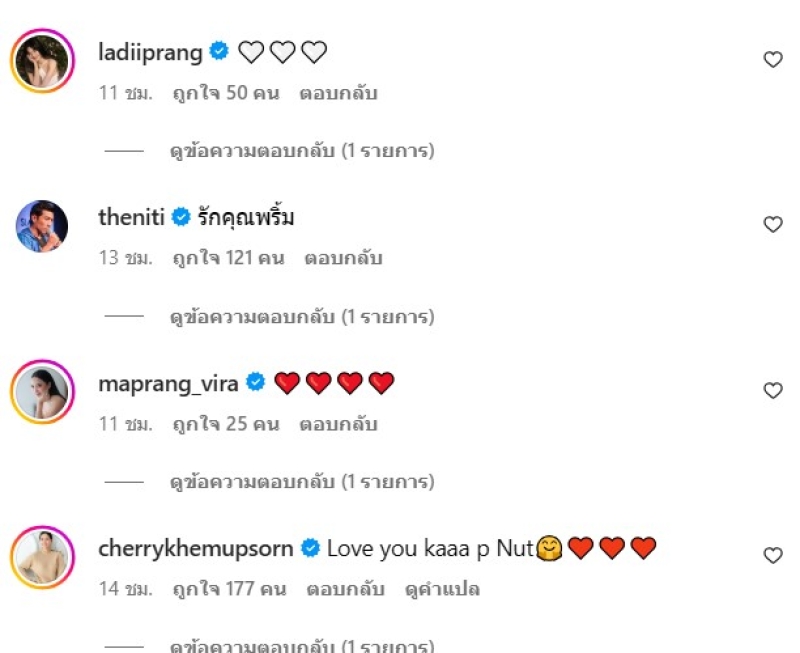Open the maprang_vira username link

point(168,382)
